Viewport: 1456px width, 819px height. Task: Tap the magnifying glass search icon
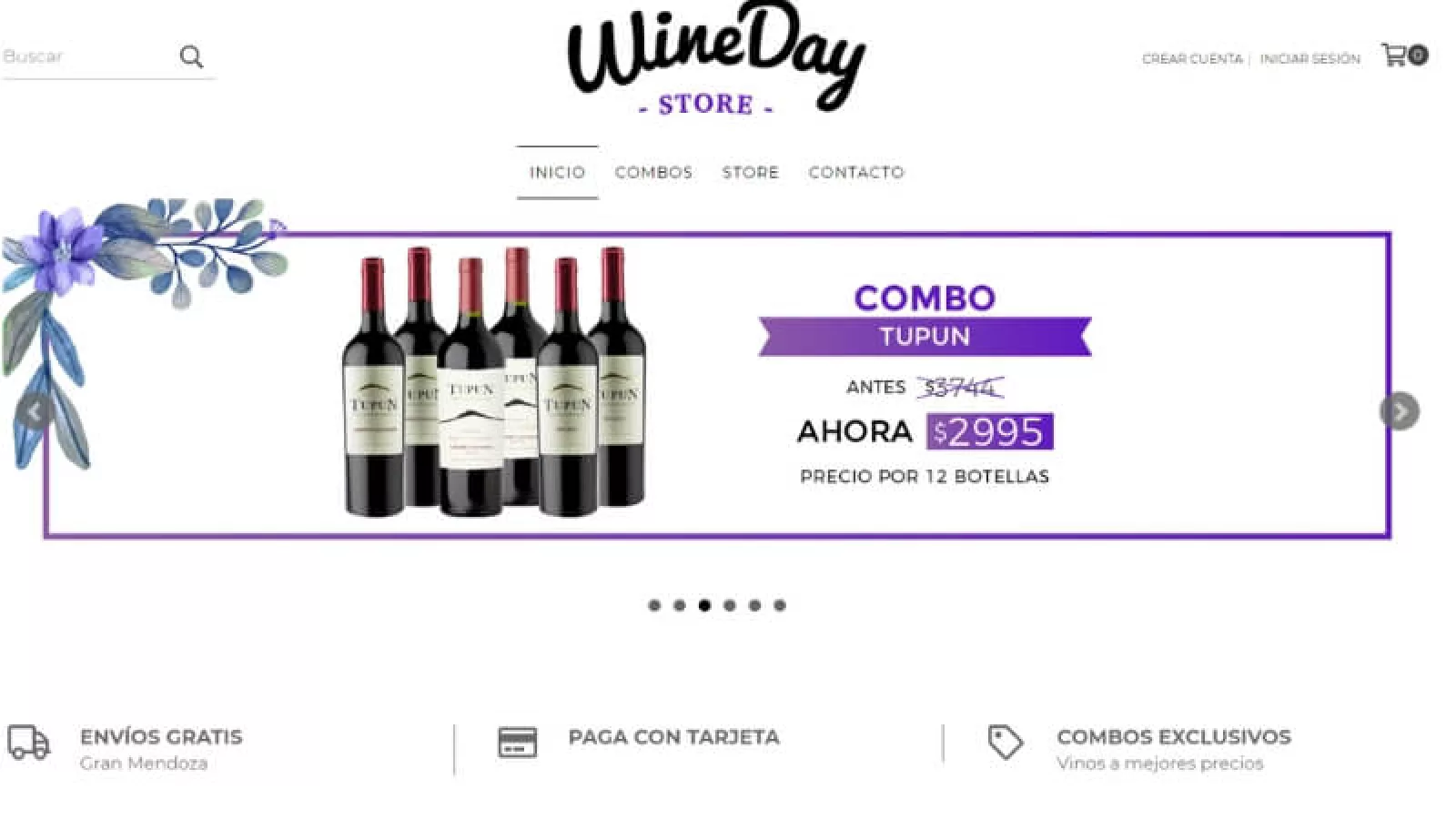[191, 56]
